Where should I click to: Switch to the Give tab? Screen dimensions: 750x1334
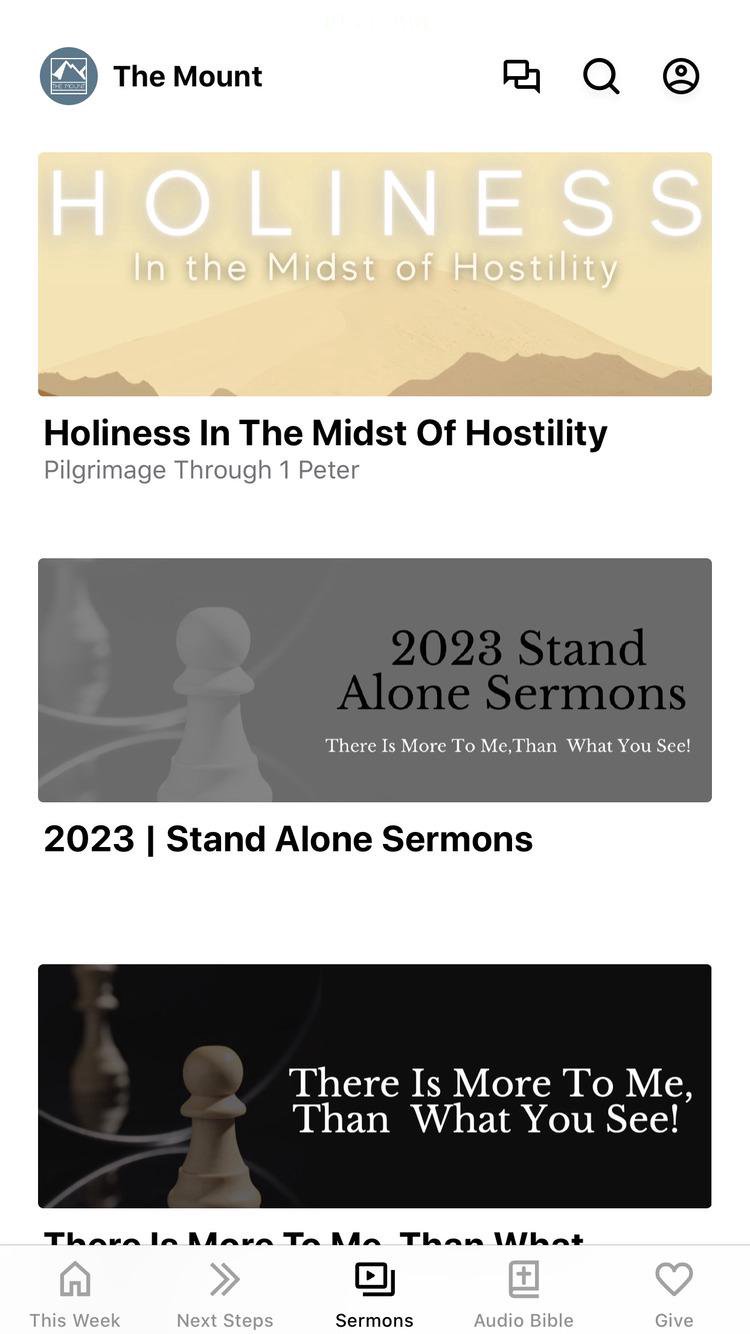(x=674, y=1294)
